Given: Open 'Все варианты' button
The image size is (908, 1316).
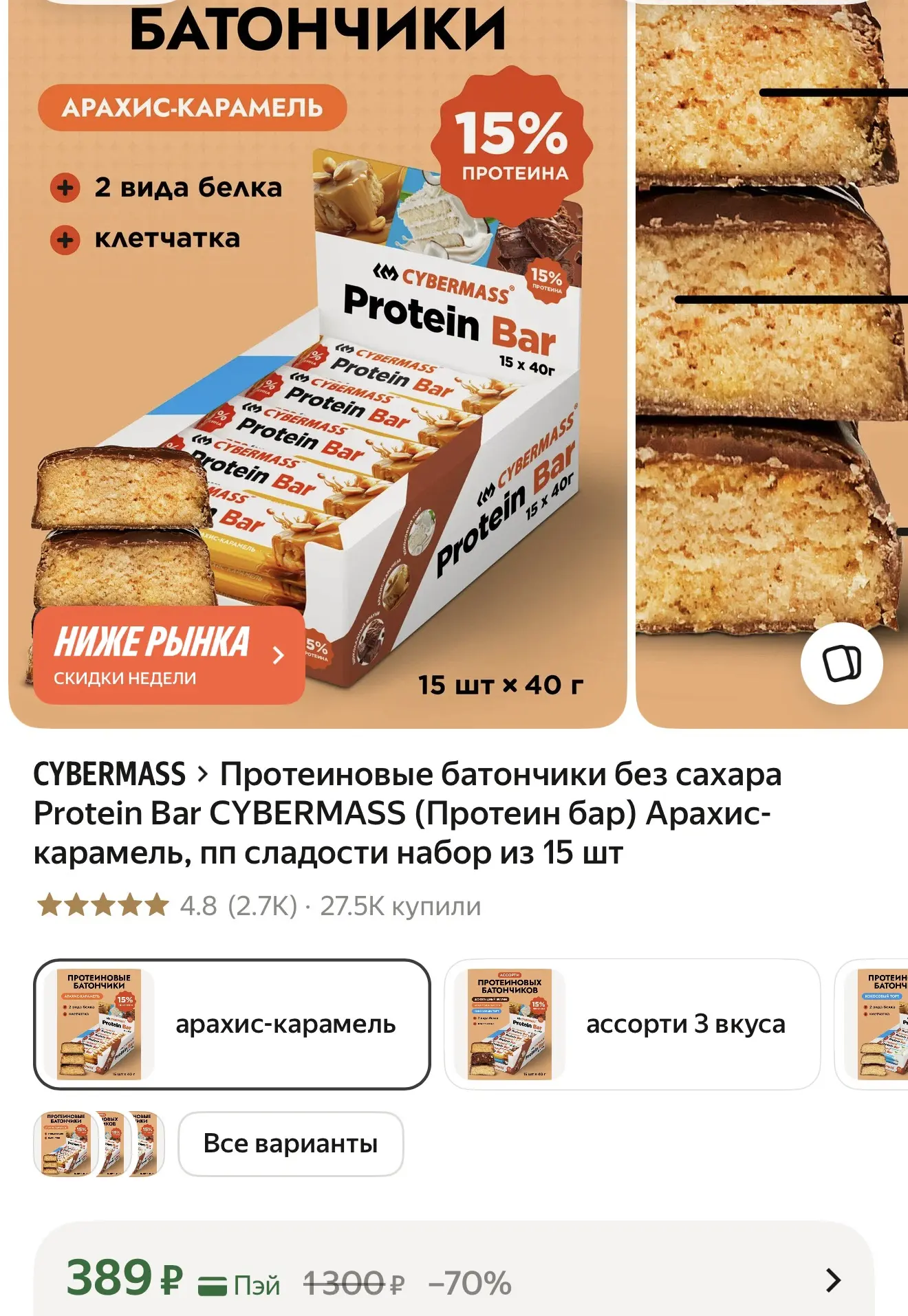Looking at the screenshot, I should (290, 1144).
